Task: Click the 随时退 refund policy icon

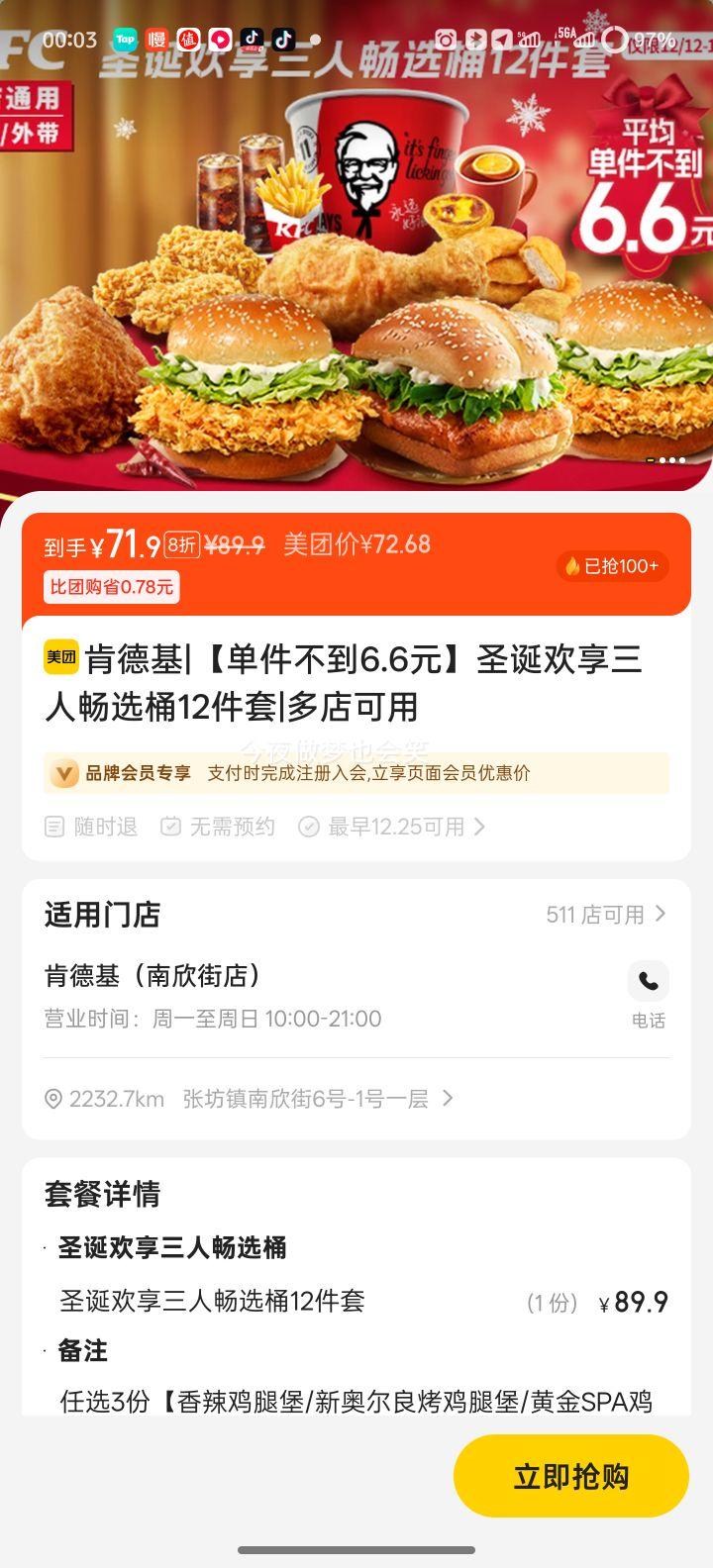Action: (x=53, y=827)
